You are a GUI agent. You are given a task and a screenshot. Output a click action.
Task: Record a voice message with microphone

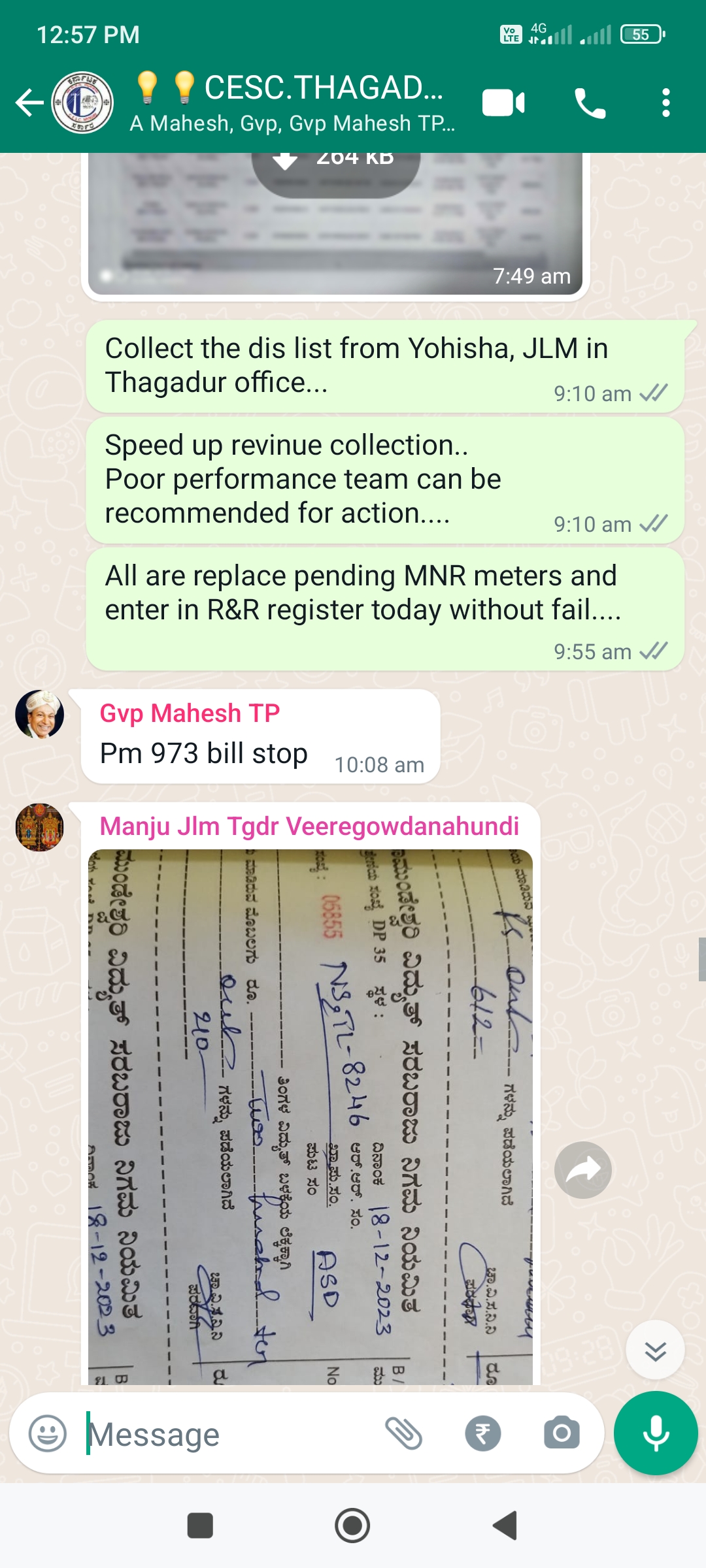tap(656, 1433)
